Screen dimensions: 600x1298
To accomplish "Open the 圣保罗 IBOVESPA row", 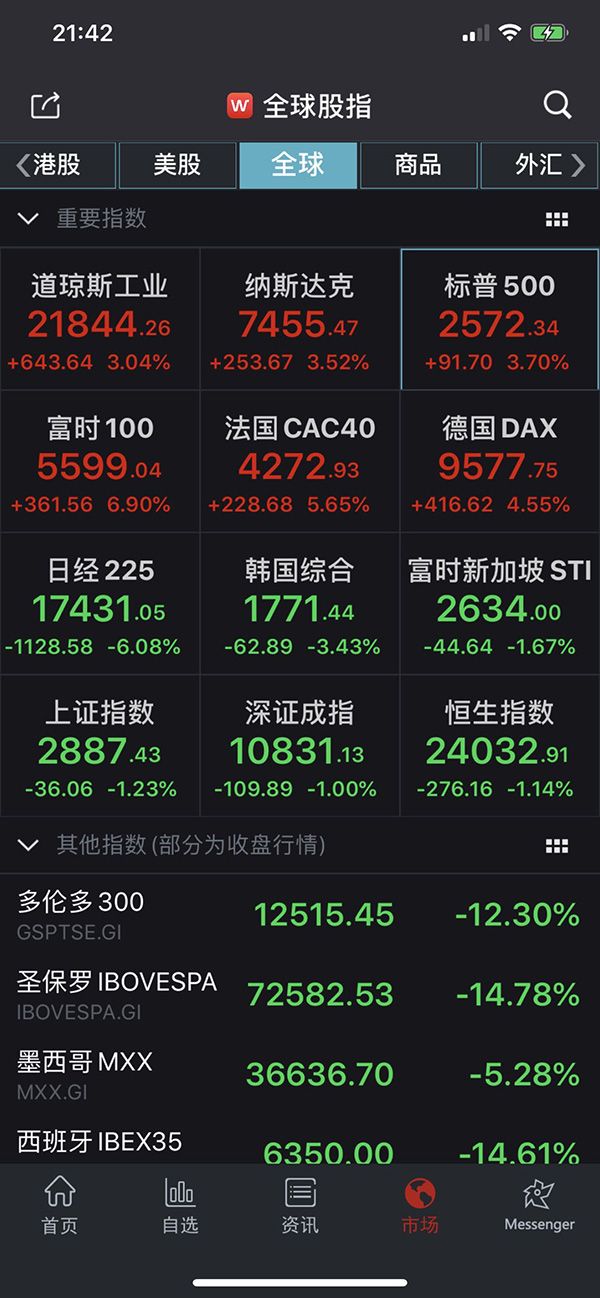I will 300,995.
